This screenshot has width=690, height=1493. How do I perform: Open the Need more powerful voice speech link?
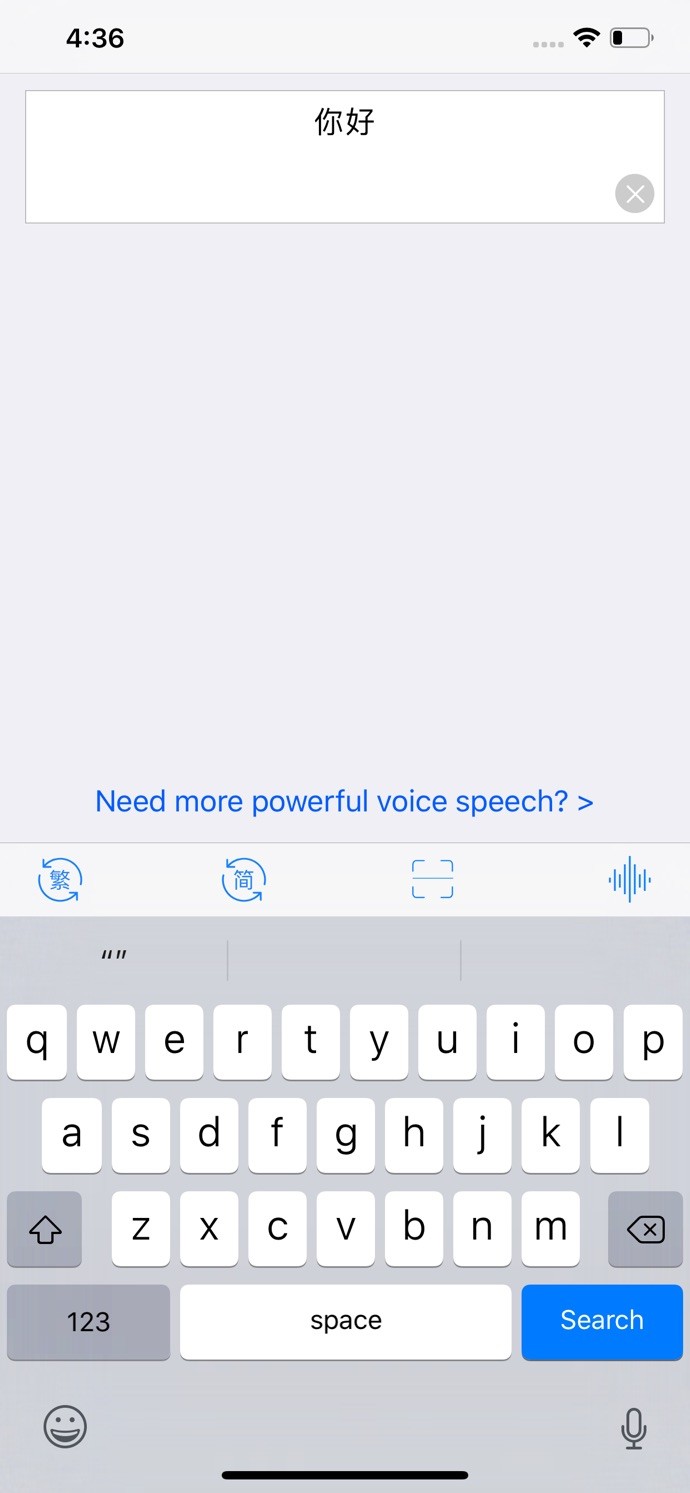[344, 801]
